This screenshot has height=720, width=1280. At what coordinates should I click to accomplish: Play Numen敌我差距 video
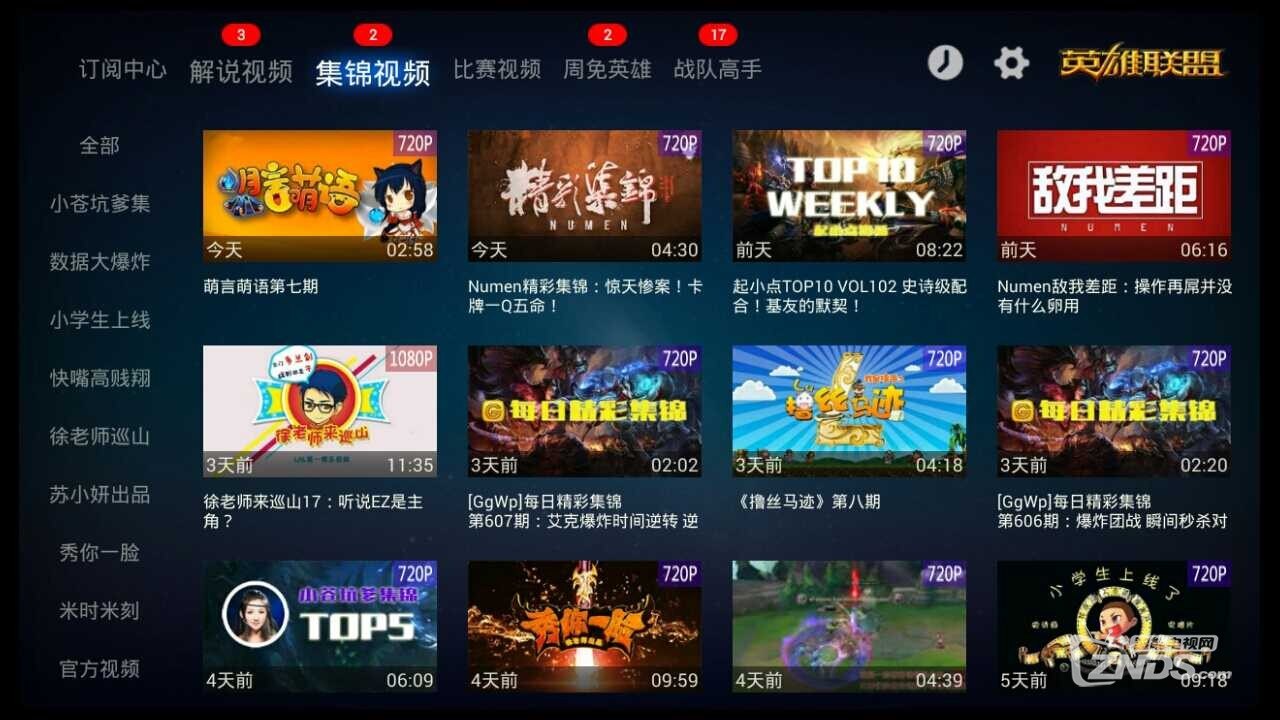(1113, 196)
